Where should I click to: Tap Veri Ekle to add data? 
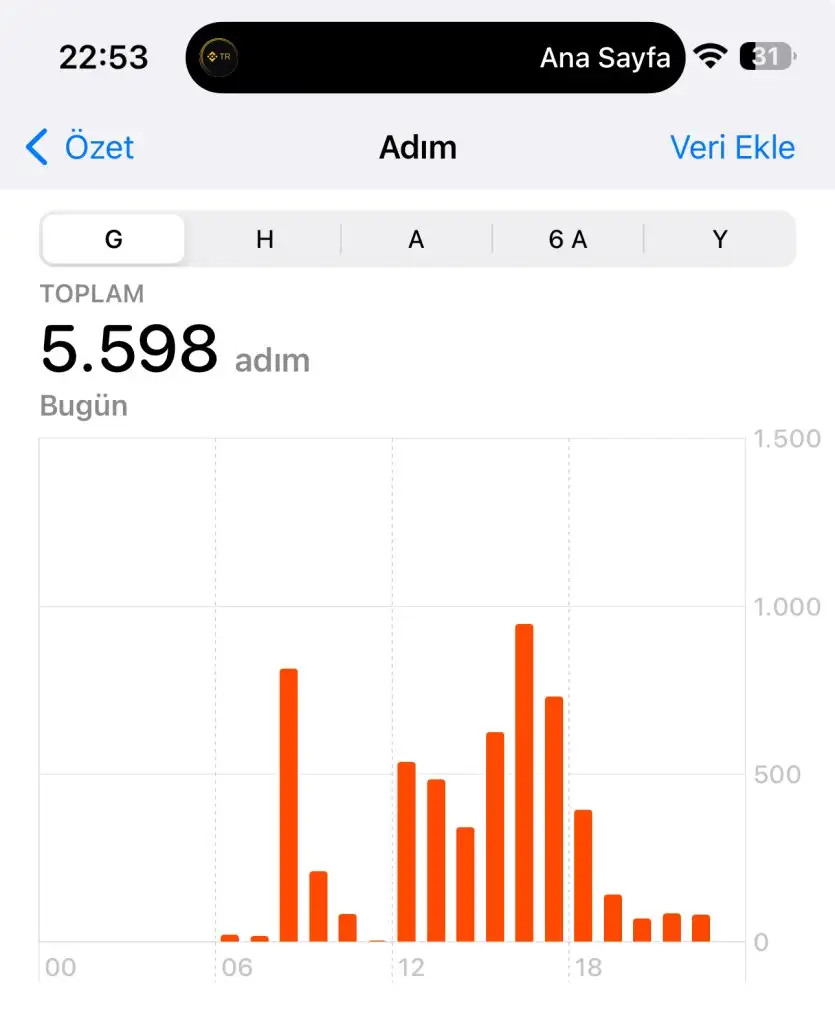(x=732, y=148)
